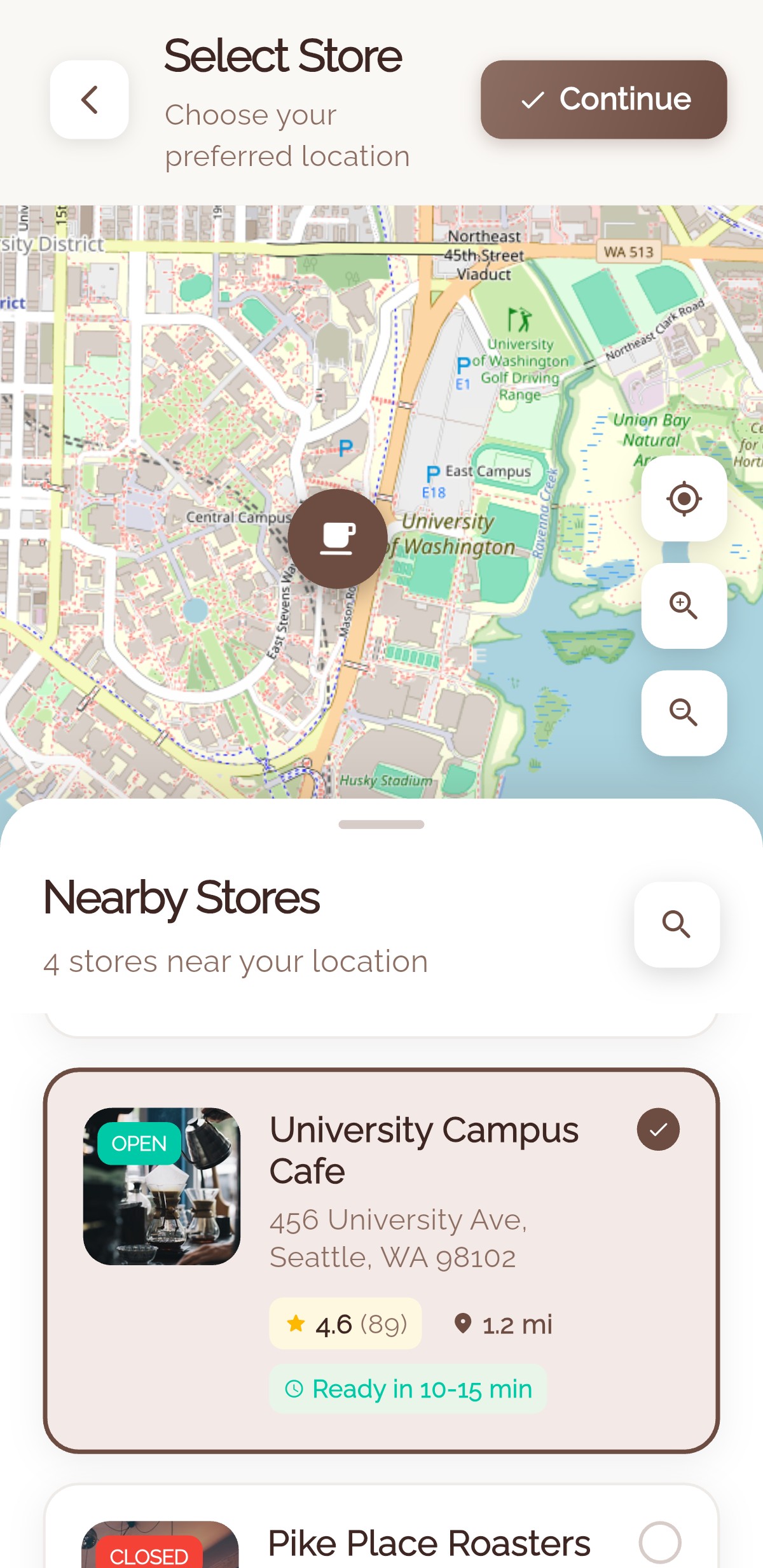Search the nearby stores list
This screenshot has height=1568, width=763.
click(x=677, y=924)
